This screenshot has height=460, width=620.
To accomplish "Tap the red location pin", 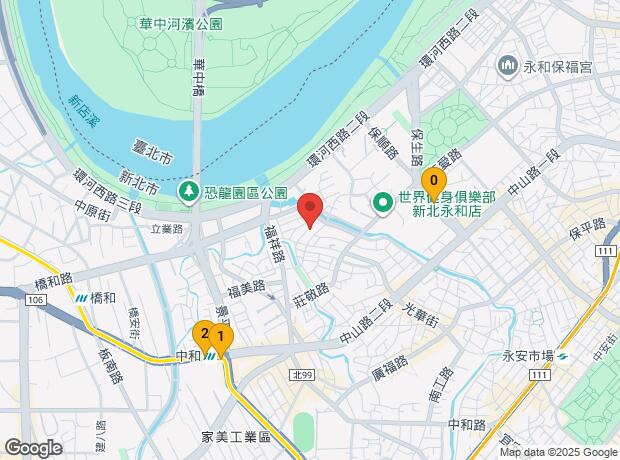I will click(310, 210).
